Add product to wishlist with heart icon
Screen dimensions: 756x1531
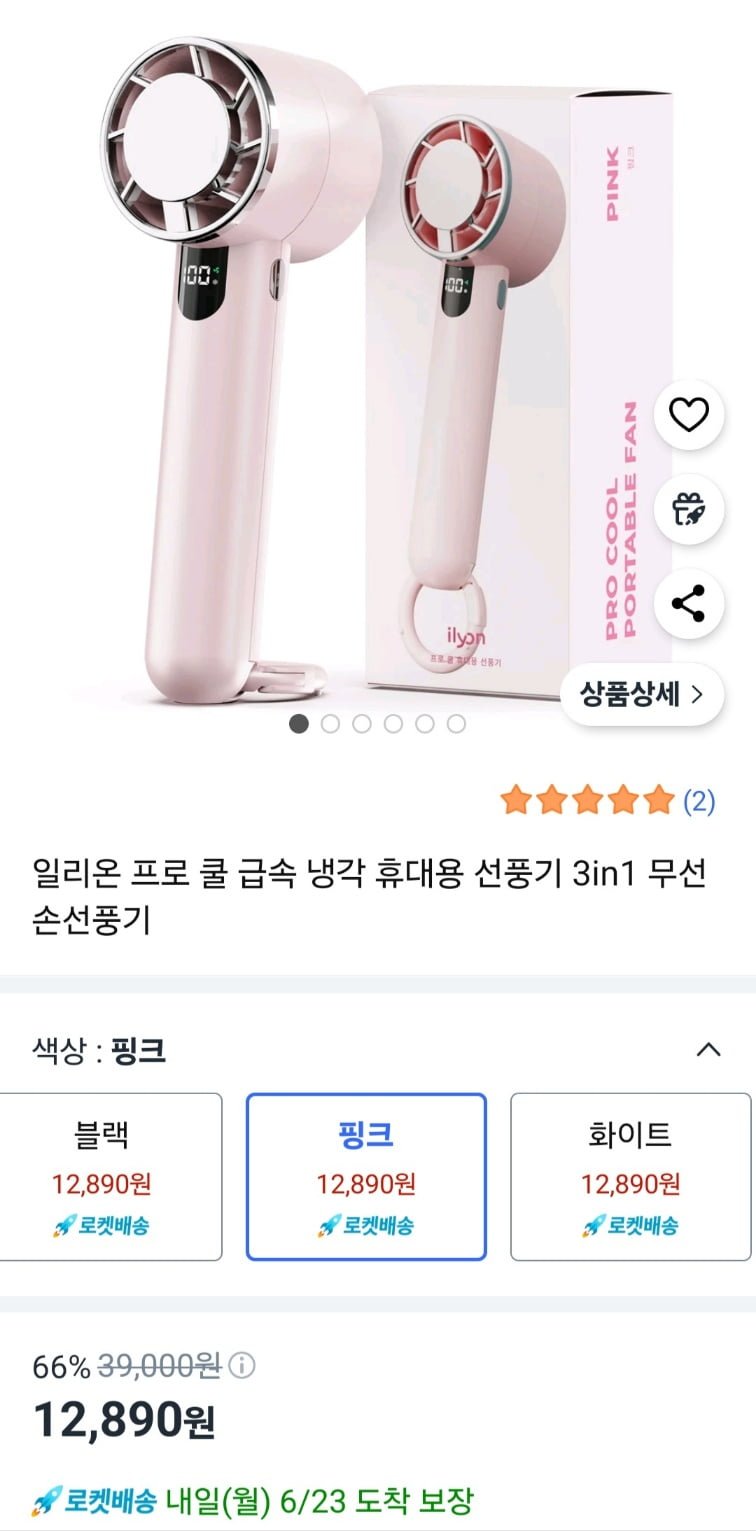[x=688, y=414]
